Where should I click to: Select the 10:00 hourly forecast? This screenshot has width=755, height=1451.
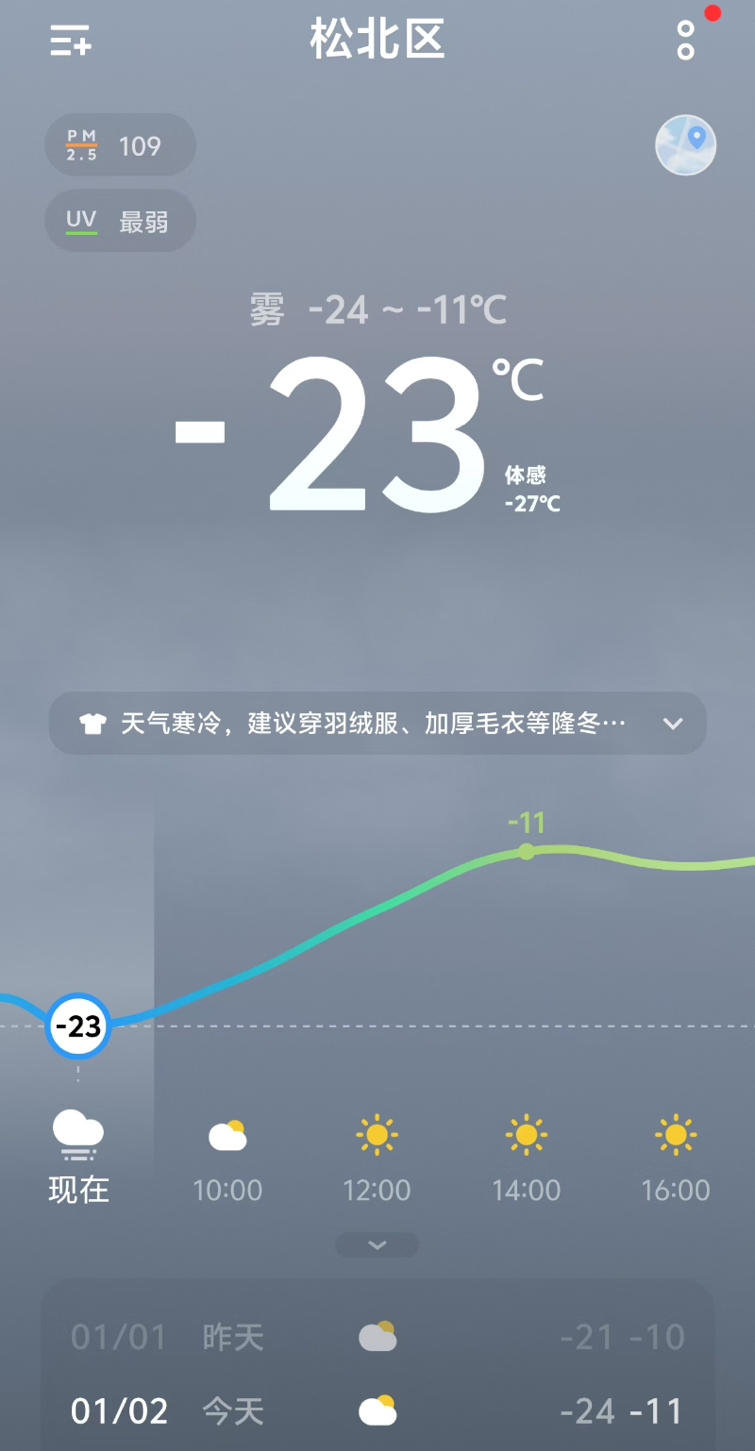coord(228,1160)
